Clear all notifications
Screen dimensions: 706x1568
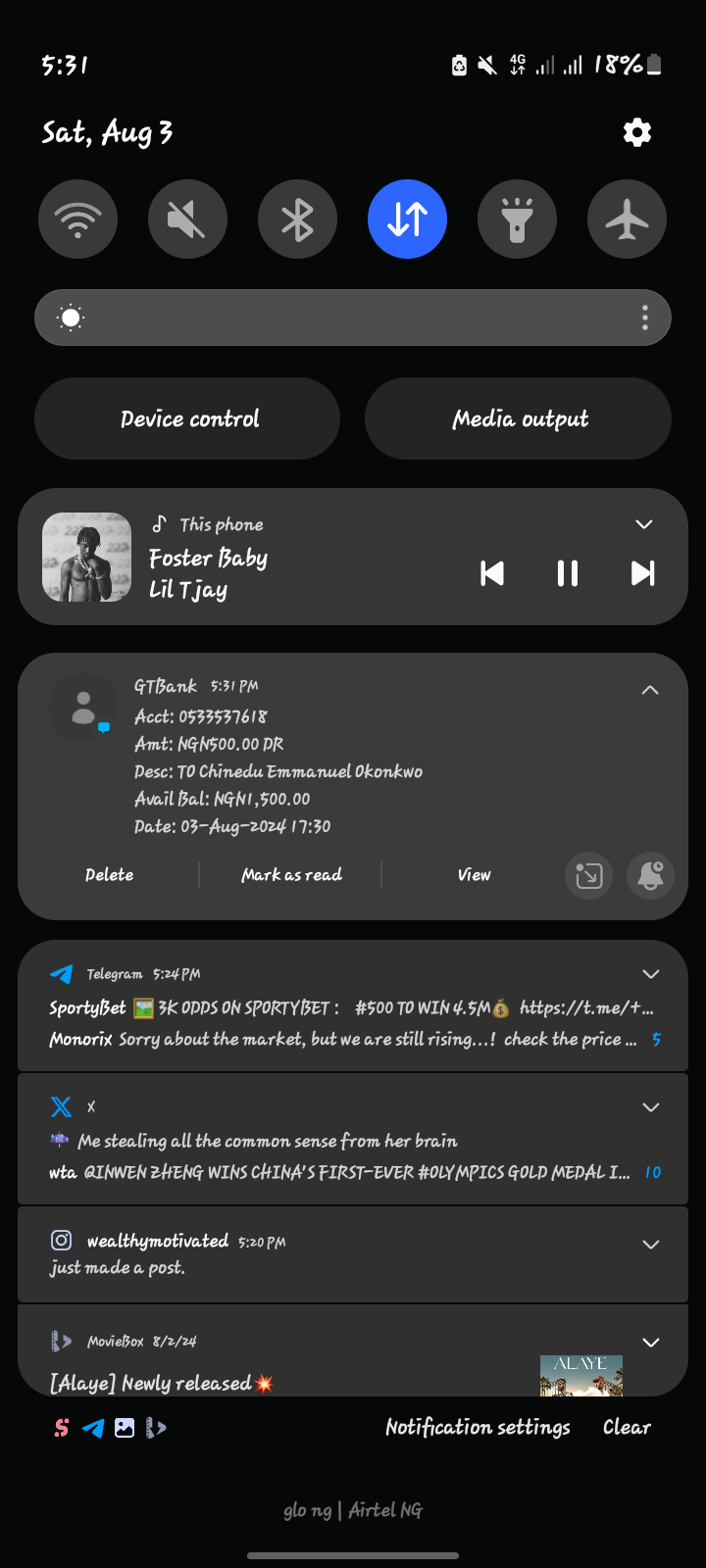(627, 1428)
